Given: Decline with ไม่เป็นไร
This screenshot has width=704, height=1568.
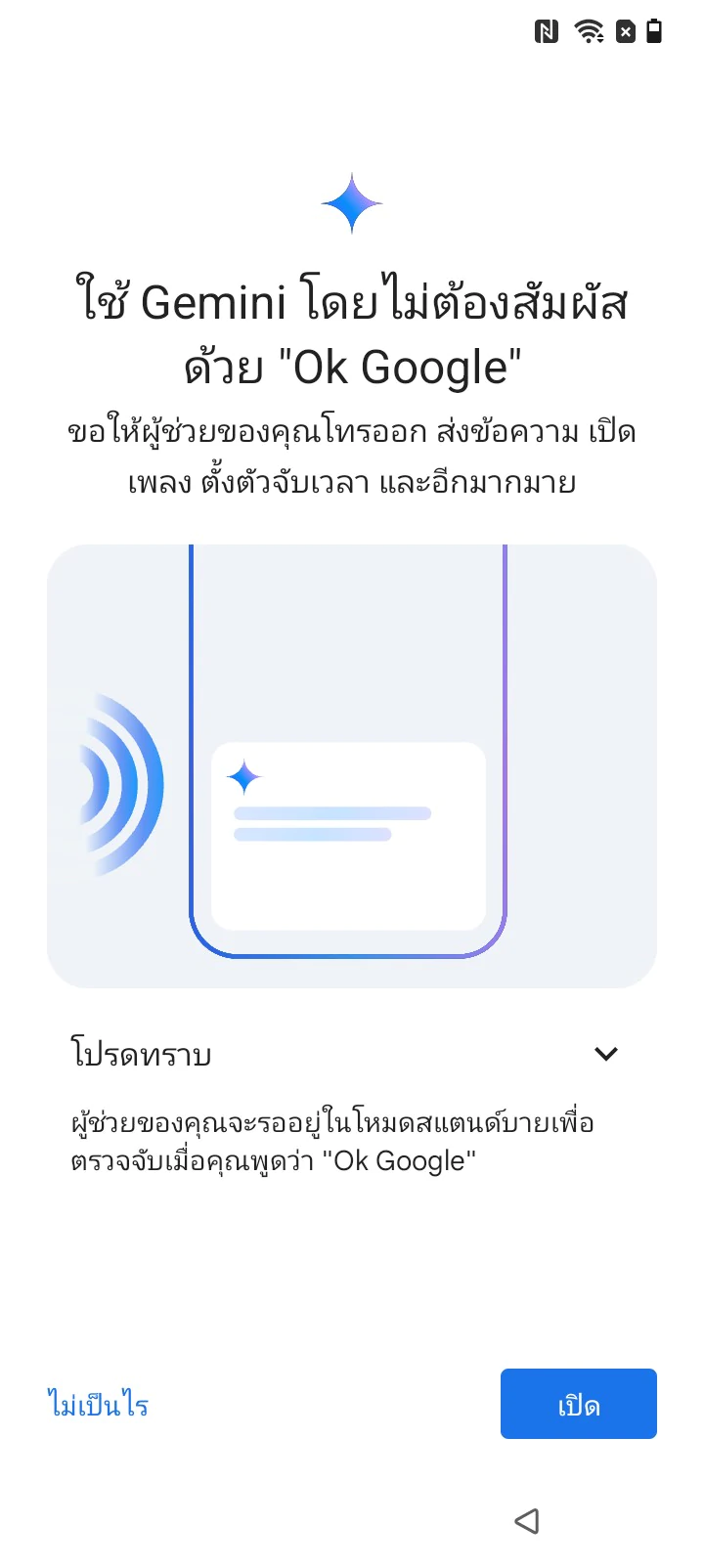Looking at the screenshot, I should pos(98,1405).
